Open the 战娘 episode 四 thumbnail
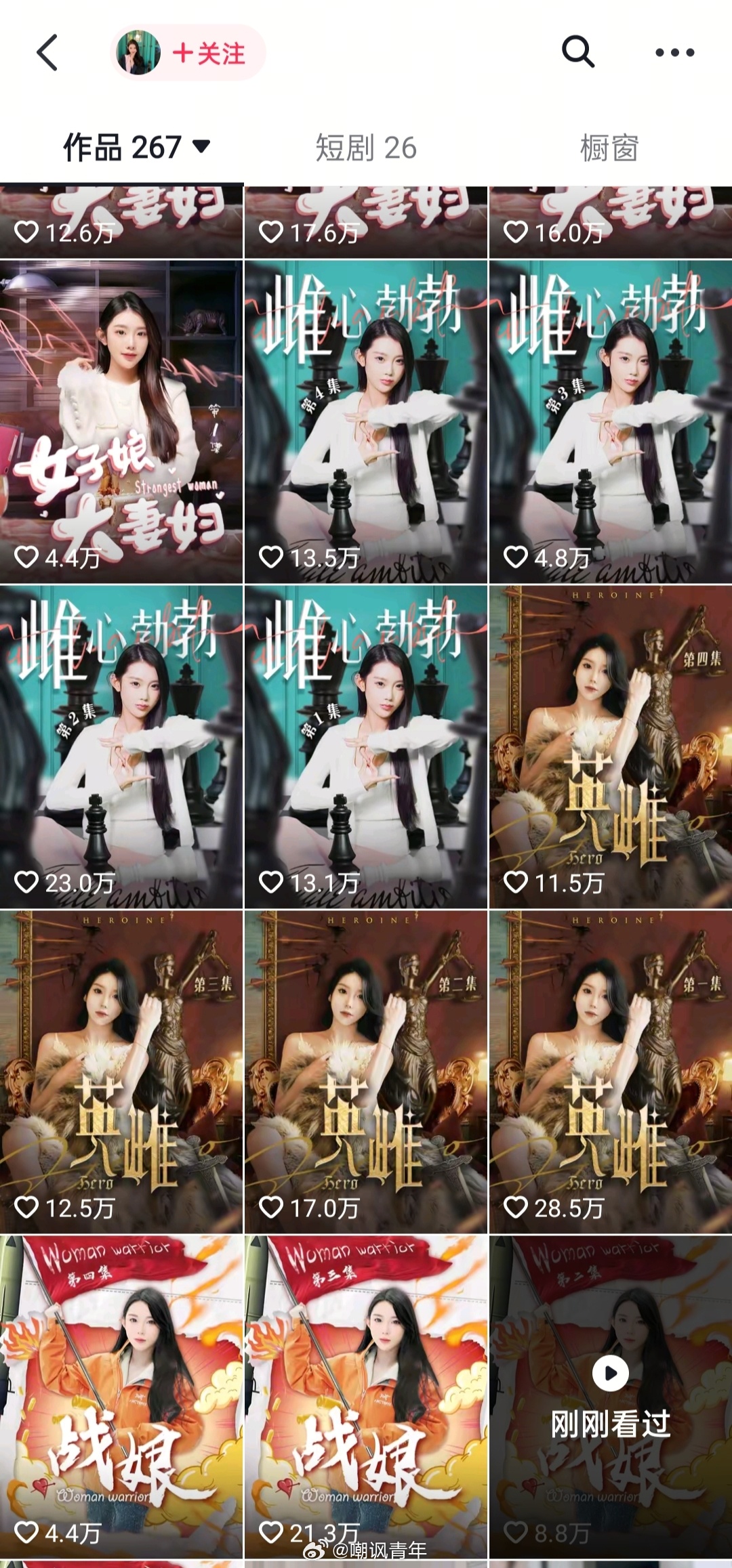This screenshot has width=732, height=1568. tap(121, 1395)
